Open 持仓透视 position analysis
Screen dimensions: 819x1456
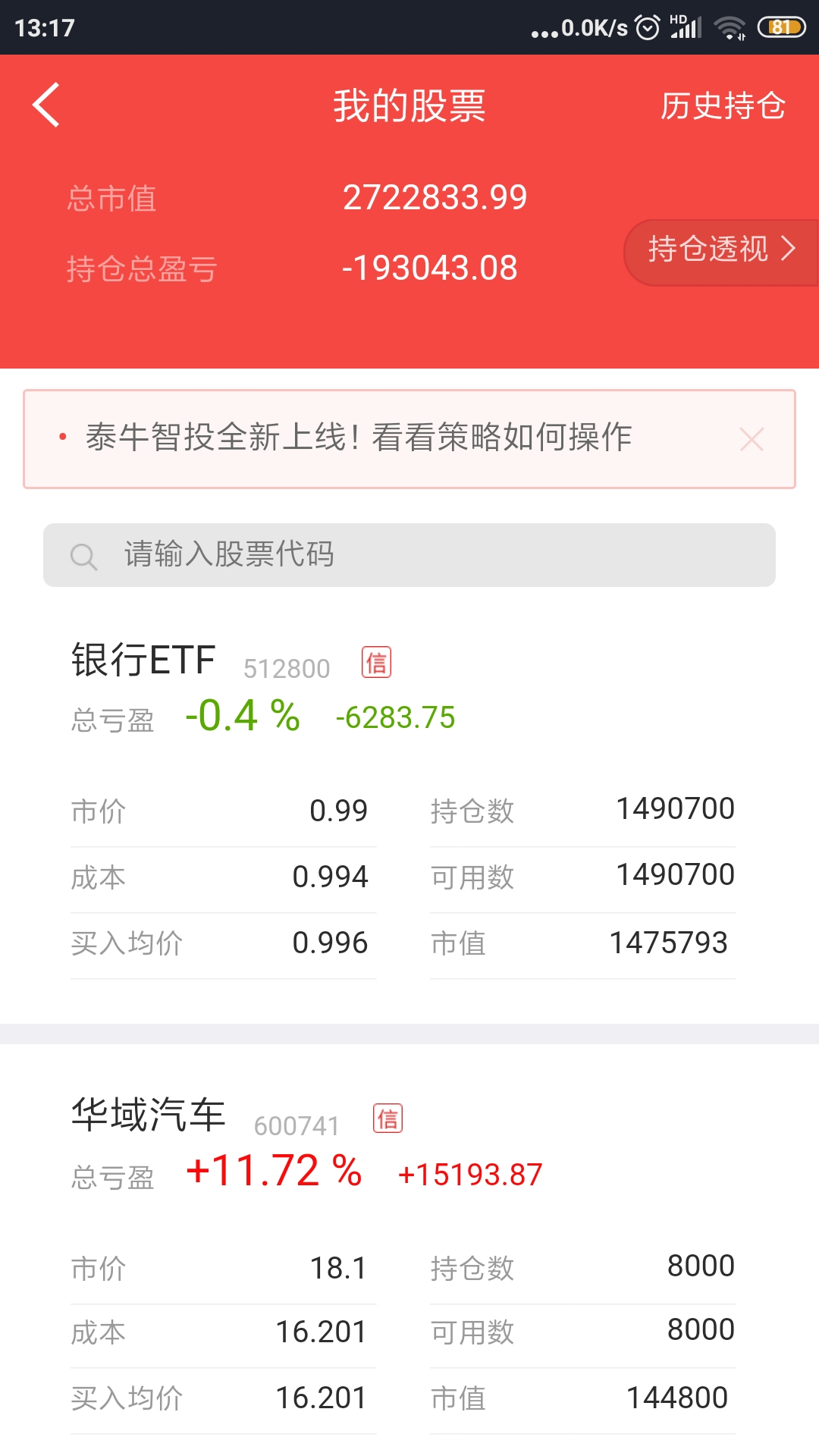(x=720, y=249)
